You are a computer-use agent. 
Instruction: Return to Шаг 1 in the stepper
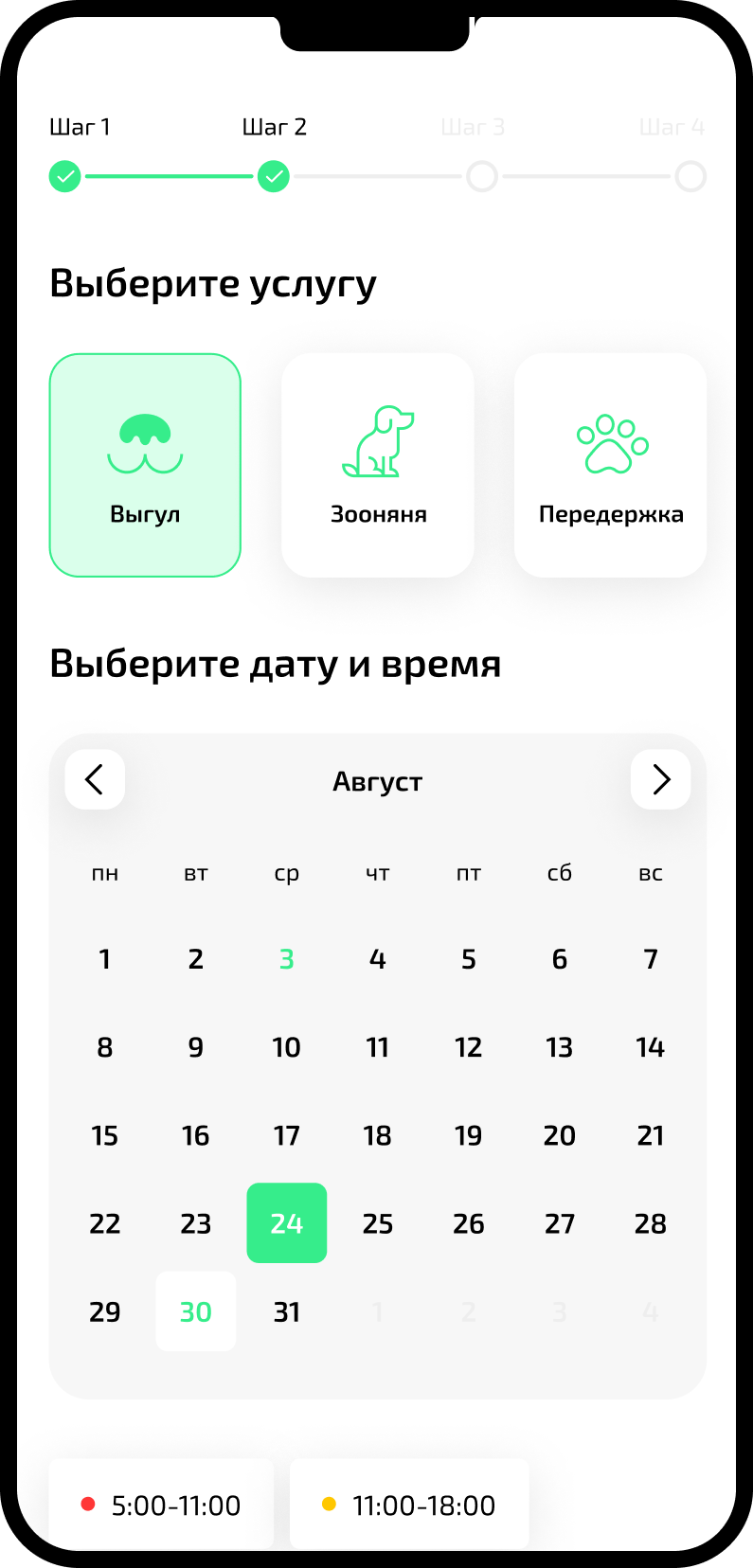pos(65,176)
